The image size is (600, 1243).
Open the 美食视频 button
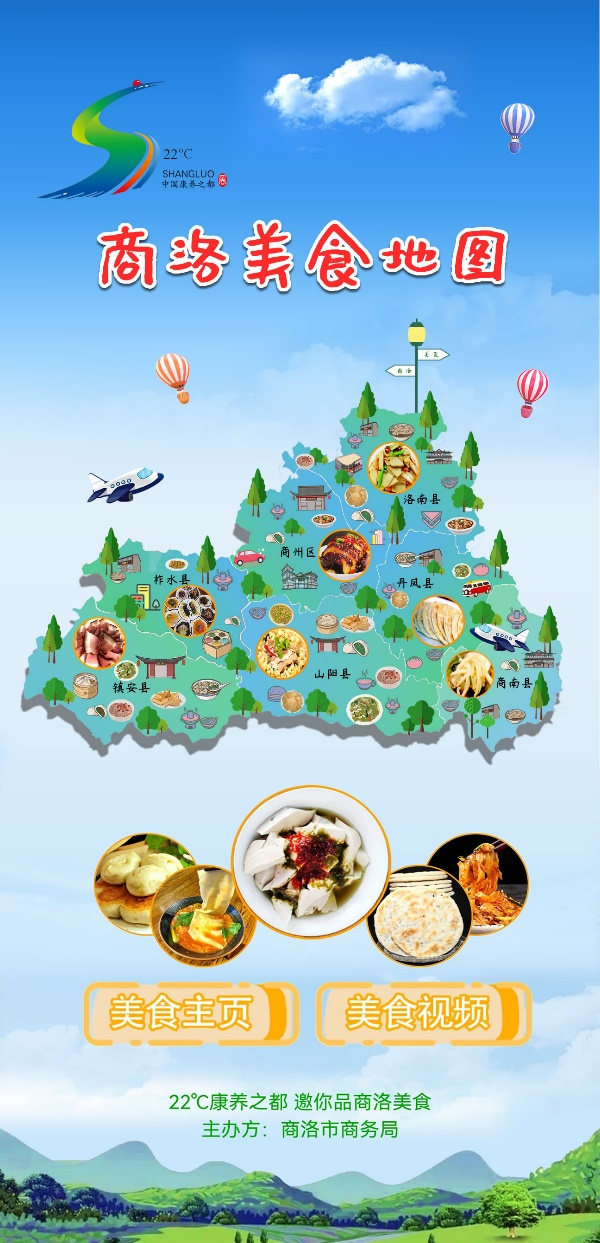[422, 1013]
